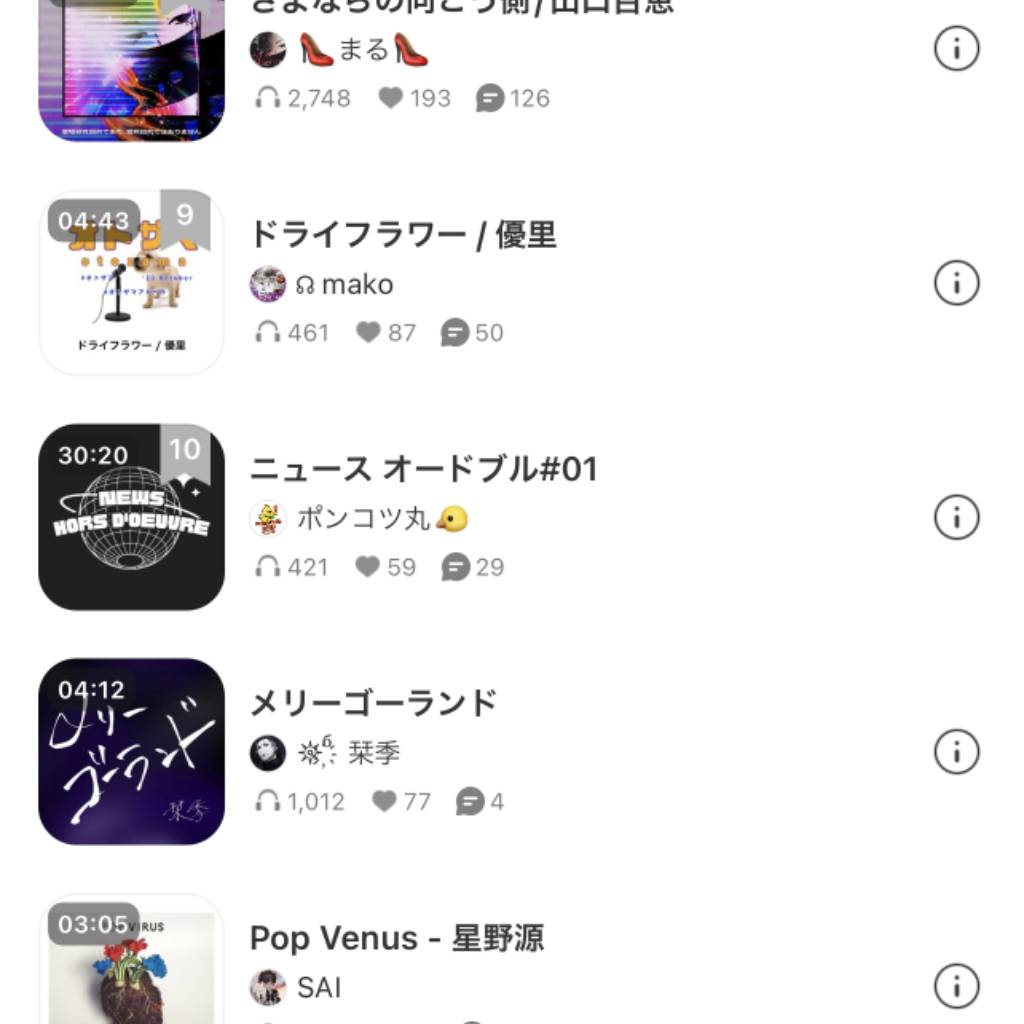View info for メリーゴーランド
The height and width of the screenshot is (1024, 1024).
click(956, 752)
